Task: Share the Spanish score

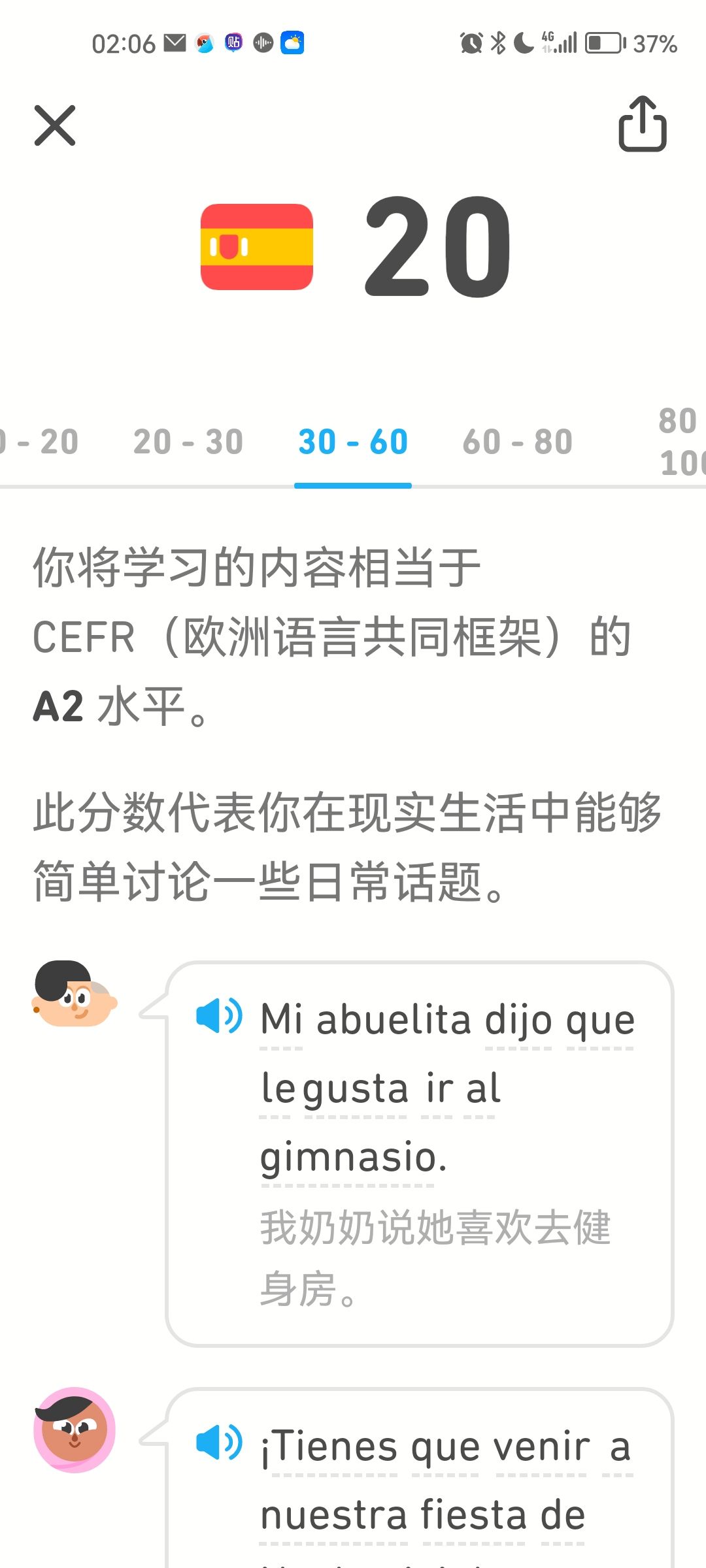Action: pos(643,124)
